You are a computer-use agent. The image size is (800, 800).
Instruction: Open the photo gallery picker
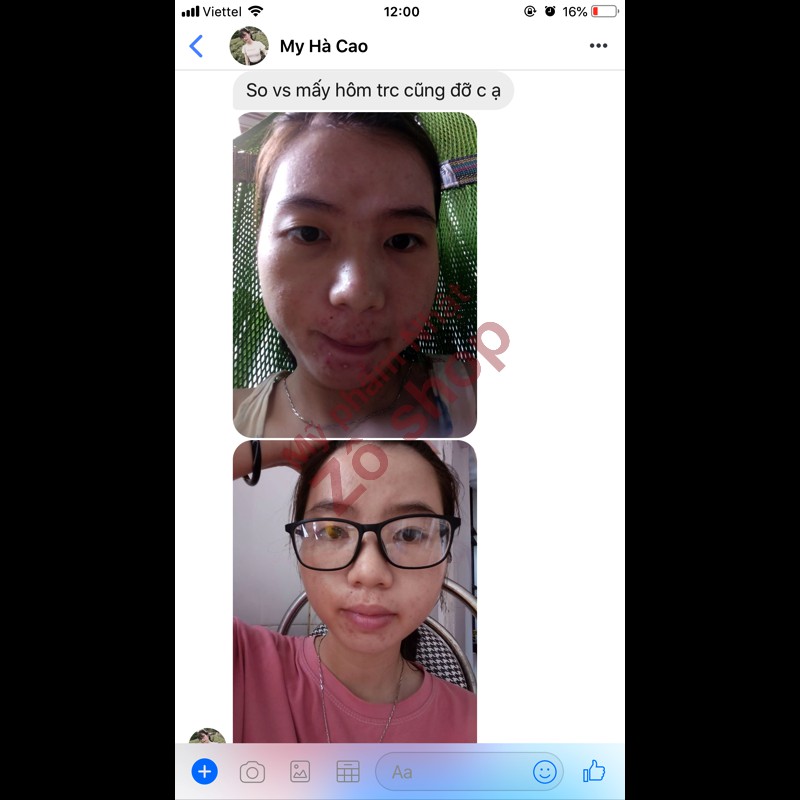tap(300, 772)
